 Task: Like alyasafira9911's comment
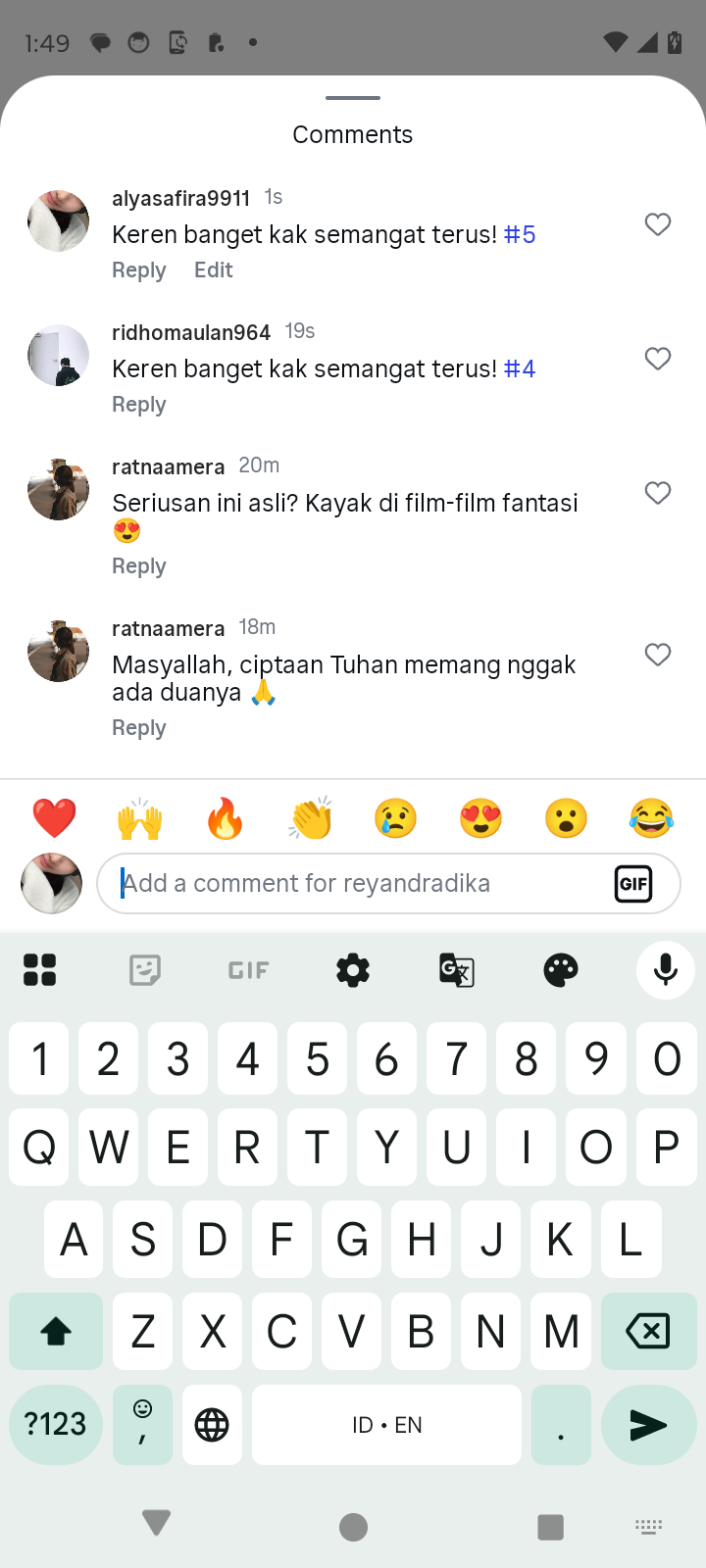pos(658,224)
